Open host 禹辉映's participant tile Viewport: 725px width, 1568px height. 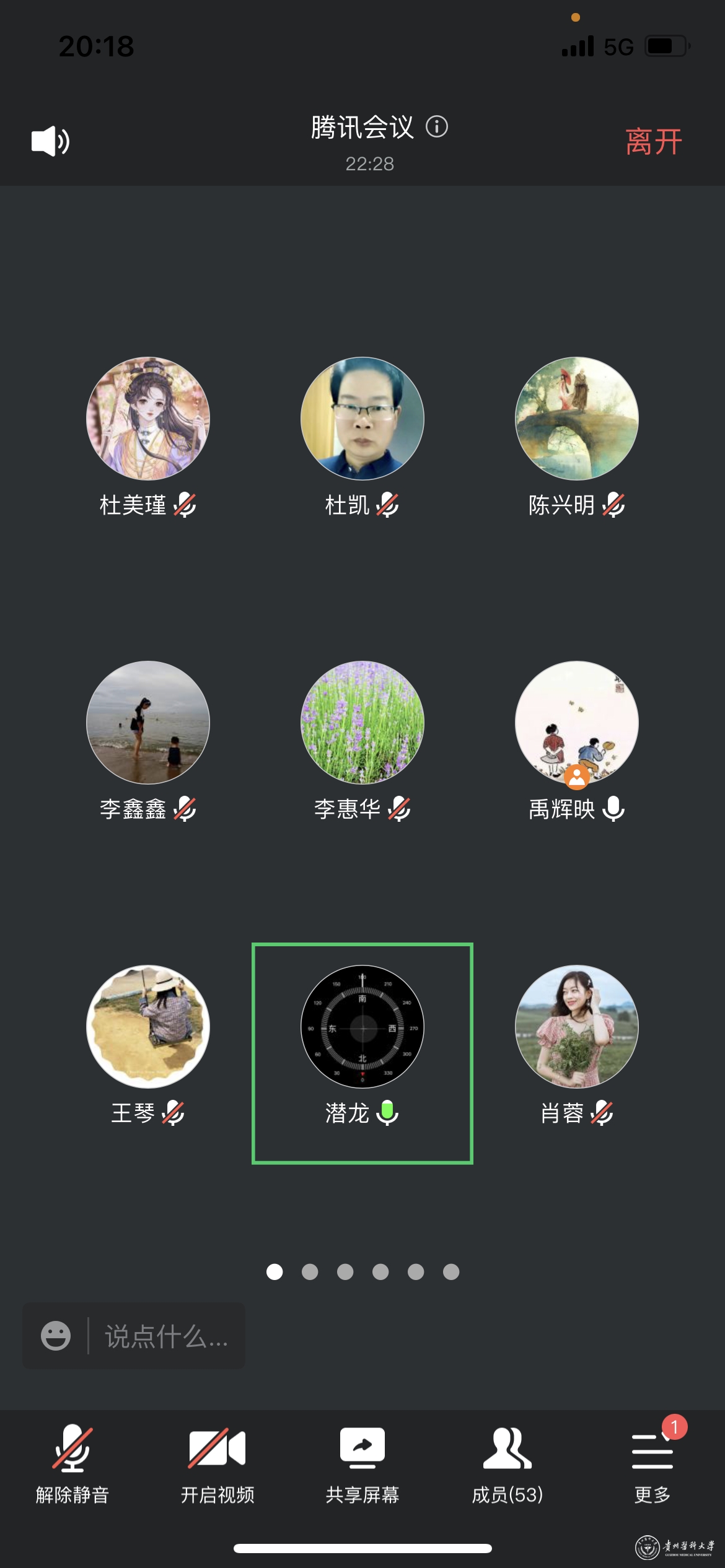pyautogui.click(x=577, y=723)
